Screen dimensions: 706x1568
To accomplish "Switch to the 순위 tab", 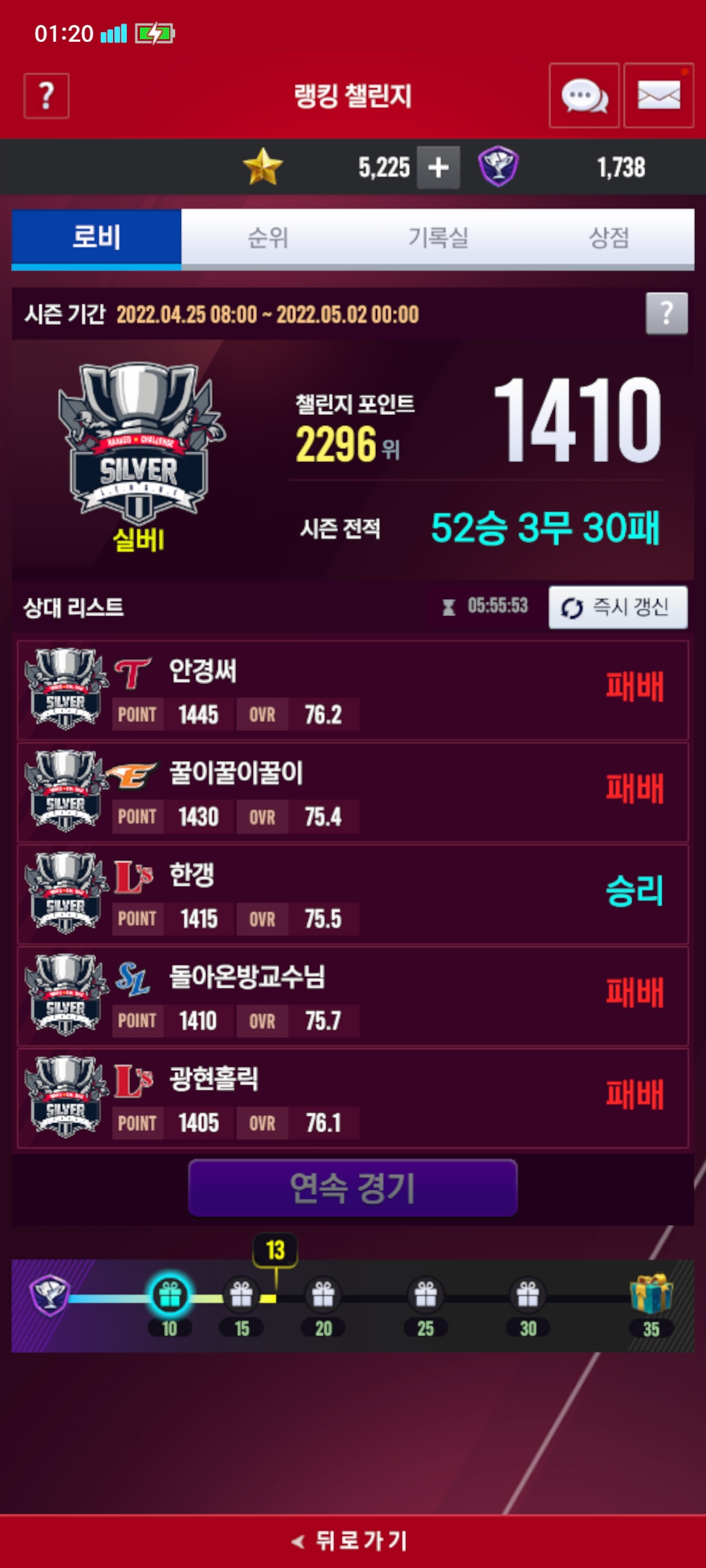I will pos(267,238).
